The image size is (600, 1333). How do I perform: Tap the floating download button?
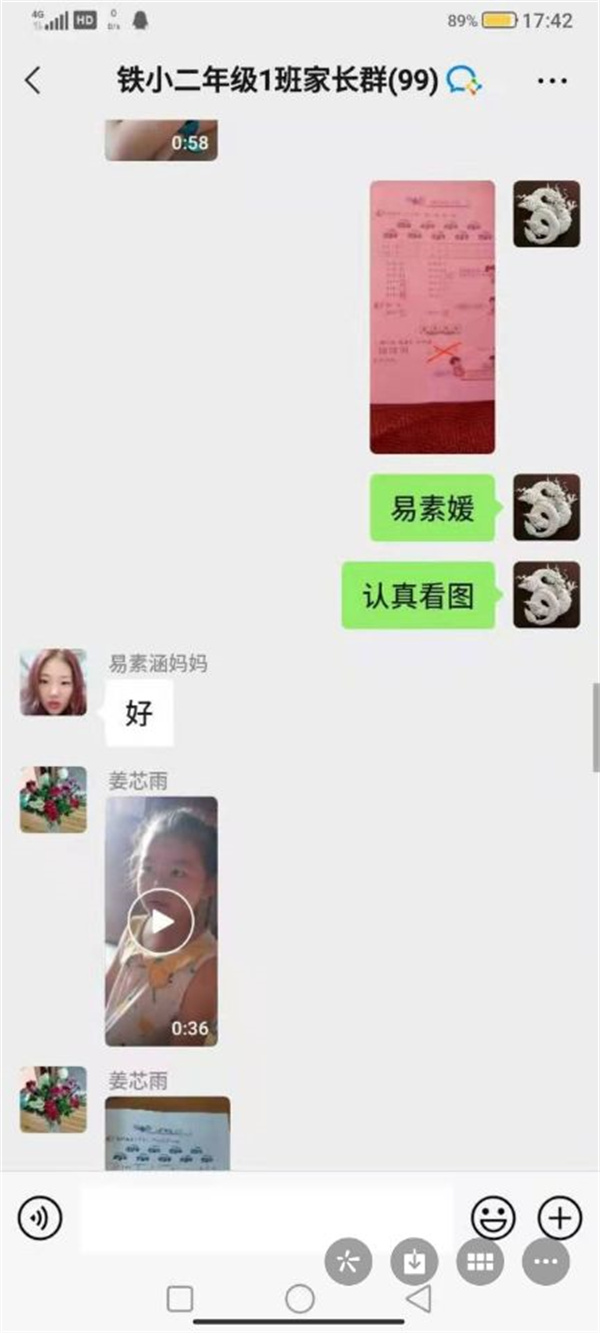(413, 1262)
